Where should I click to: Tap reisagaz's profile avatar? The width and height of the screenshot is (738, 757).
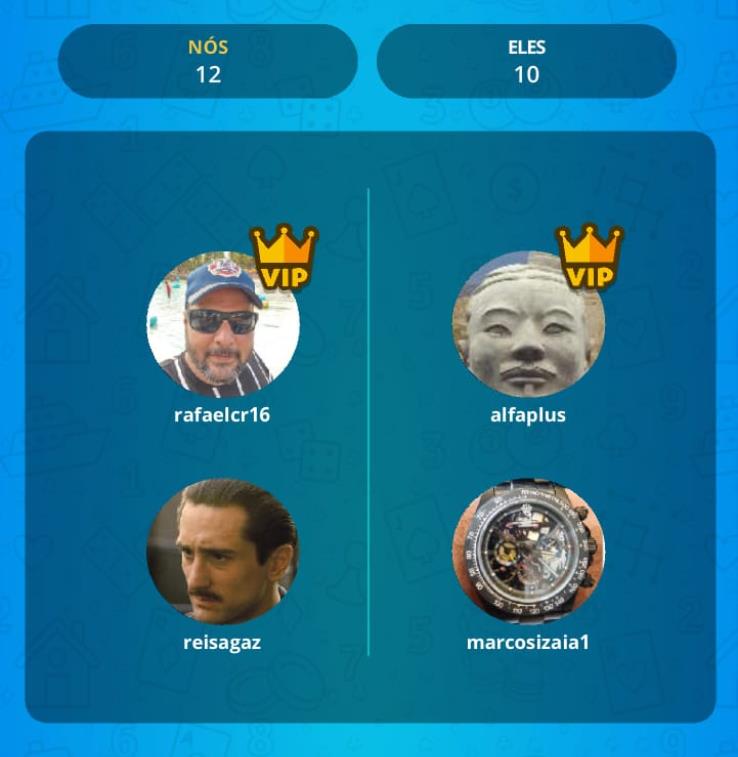222,551
